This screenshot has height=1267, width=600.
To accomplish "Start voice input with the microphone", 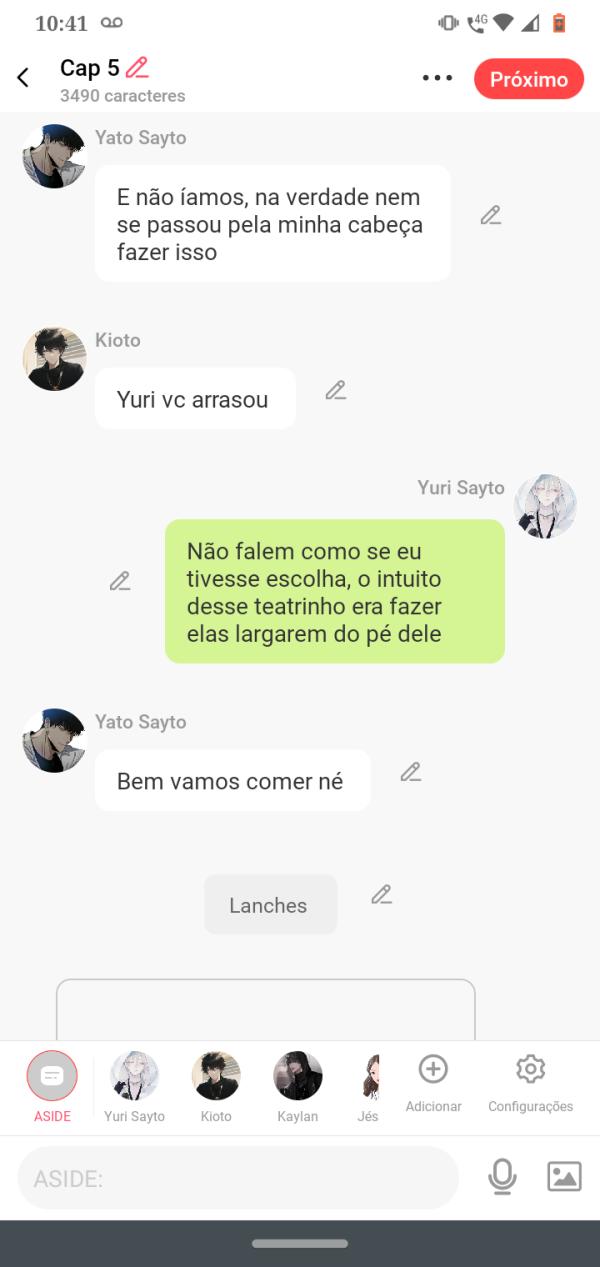I will coord(502,1177).
